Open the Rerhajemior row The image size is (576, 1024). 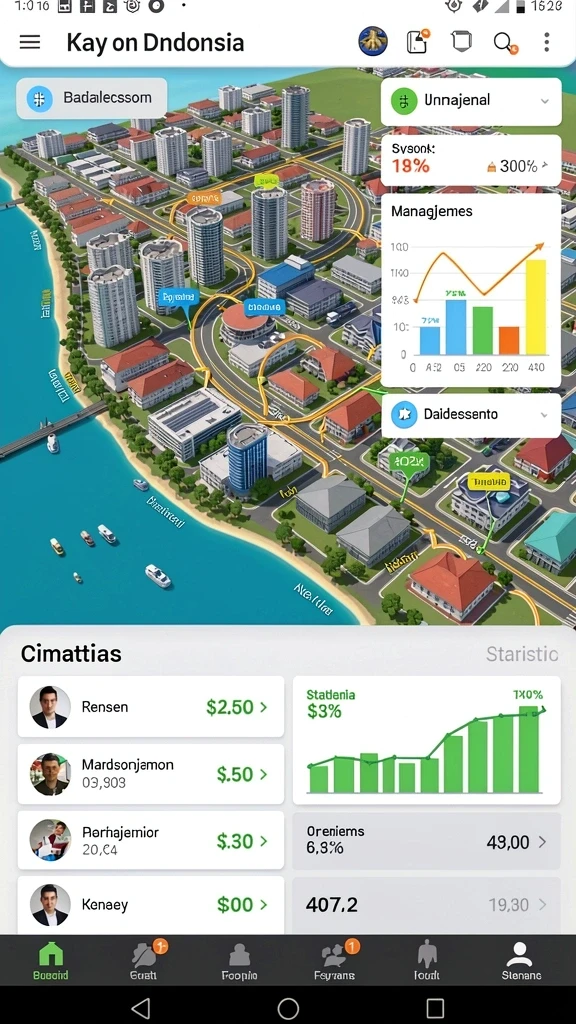151,840
